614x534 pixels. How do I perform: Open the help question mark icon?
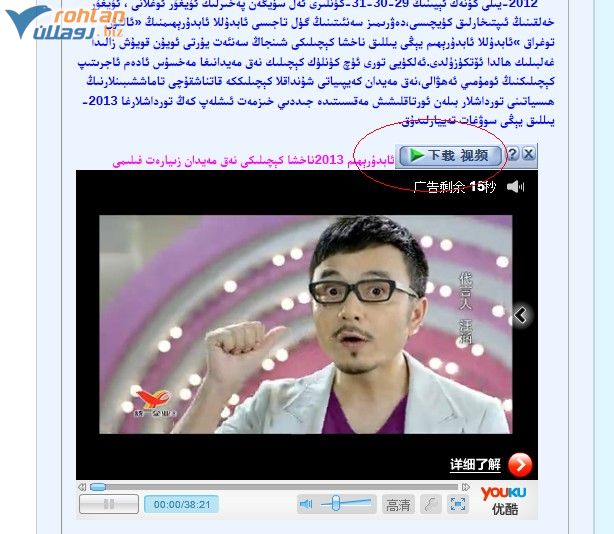point(512,155)
